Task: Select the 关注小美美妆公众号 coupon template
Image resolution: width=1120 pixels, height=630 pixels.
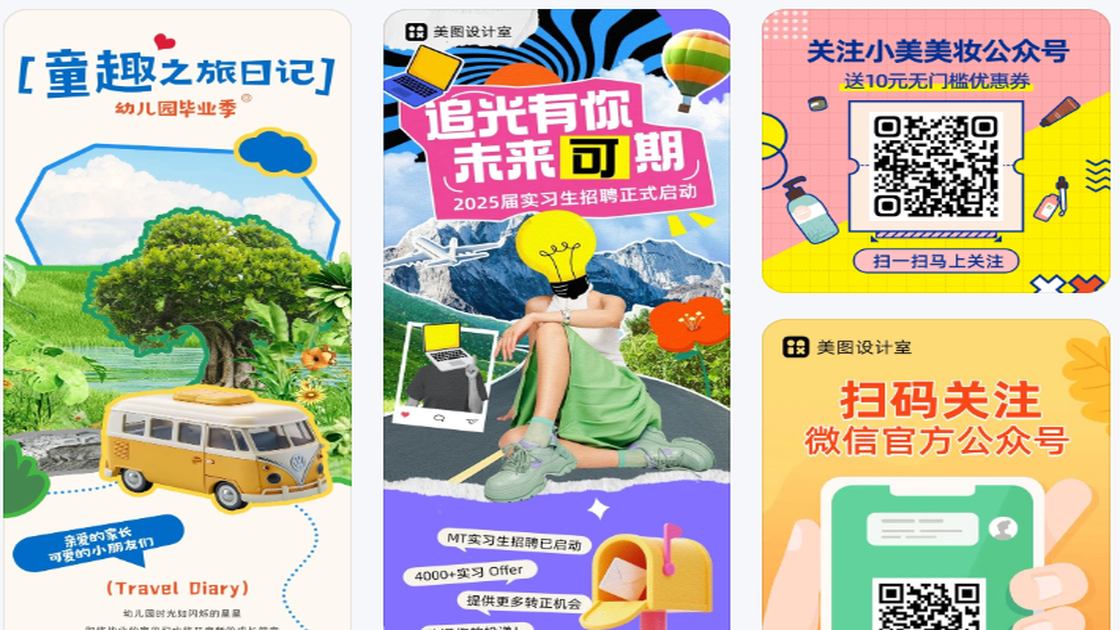Action: point(935,150)
